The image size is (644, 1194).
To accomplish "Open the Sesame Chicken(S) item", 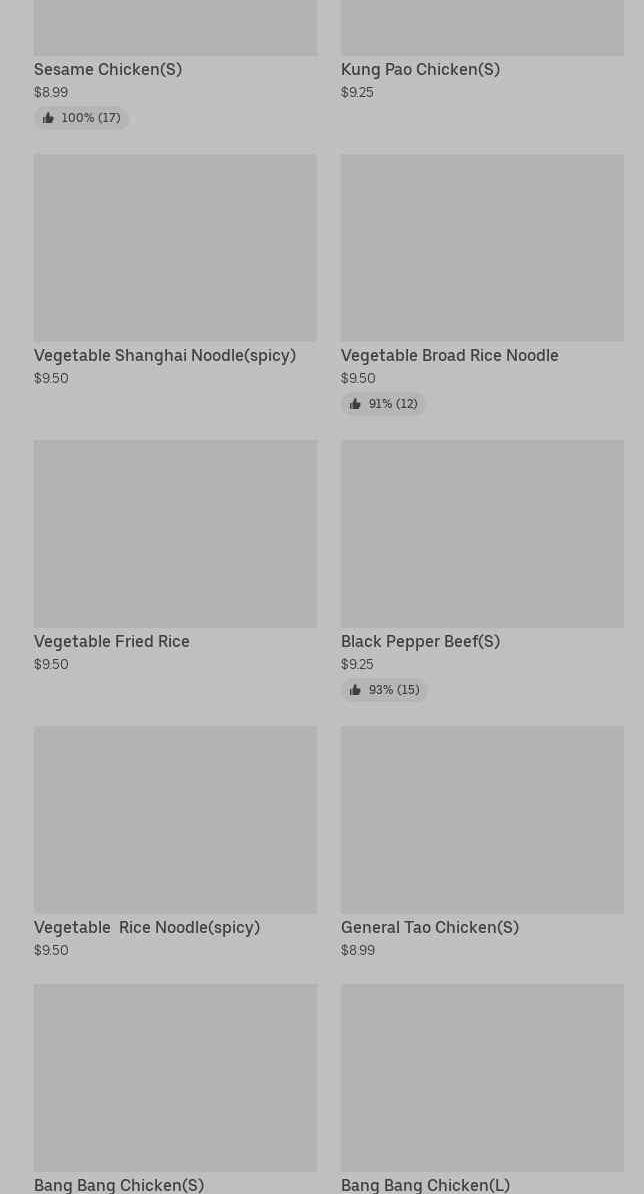I will coord(108,69).
